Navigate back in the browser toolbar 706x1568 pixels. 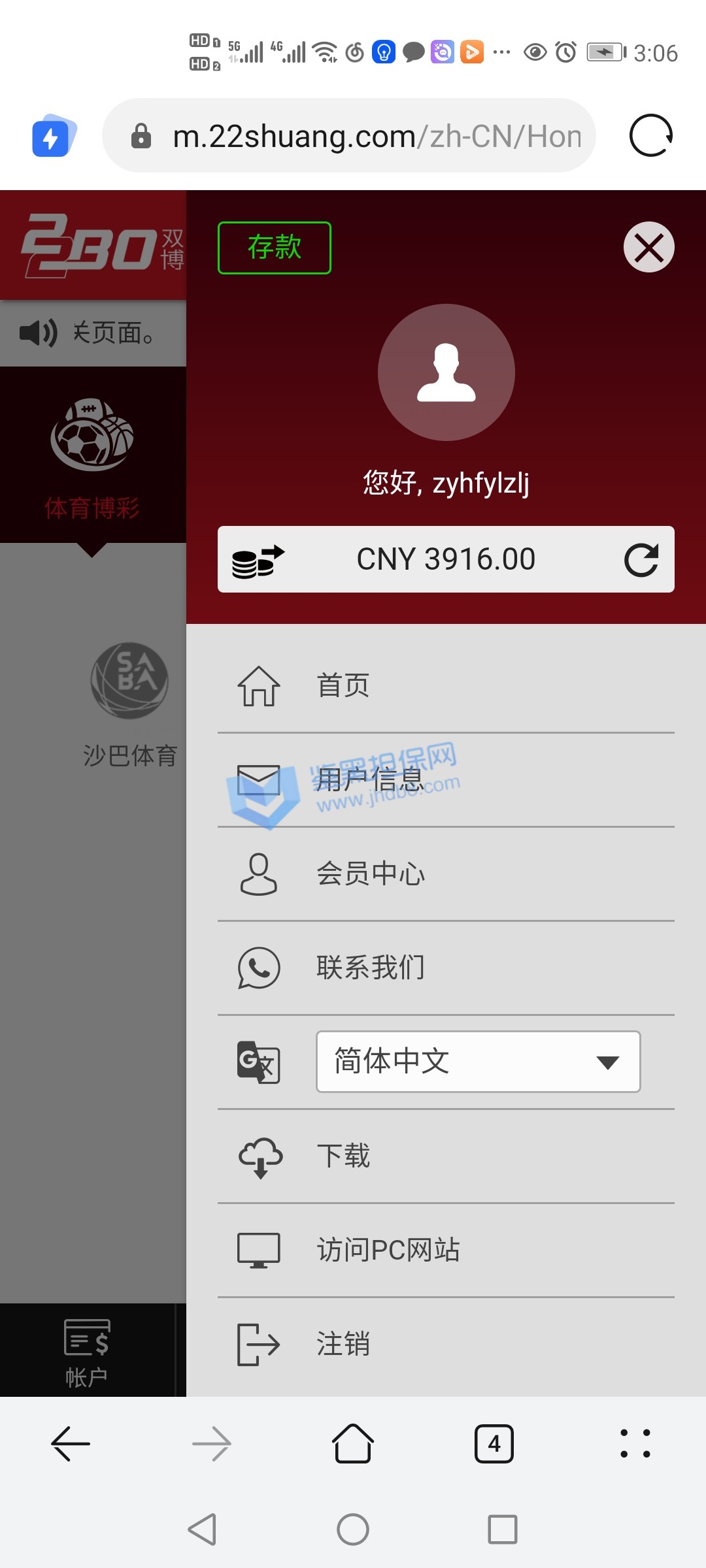coord(71,1444)
